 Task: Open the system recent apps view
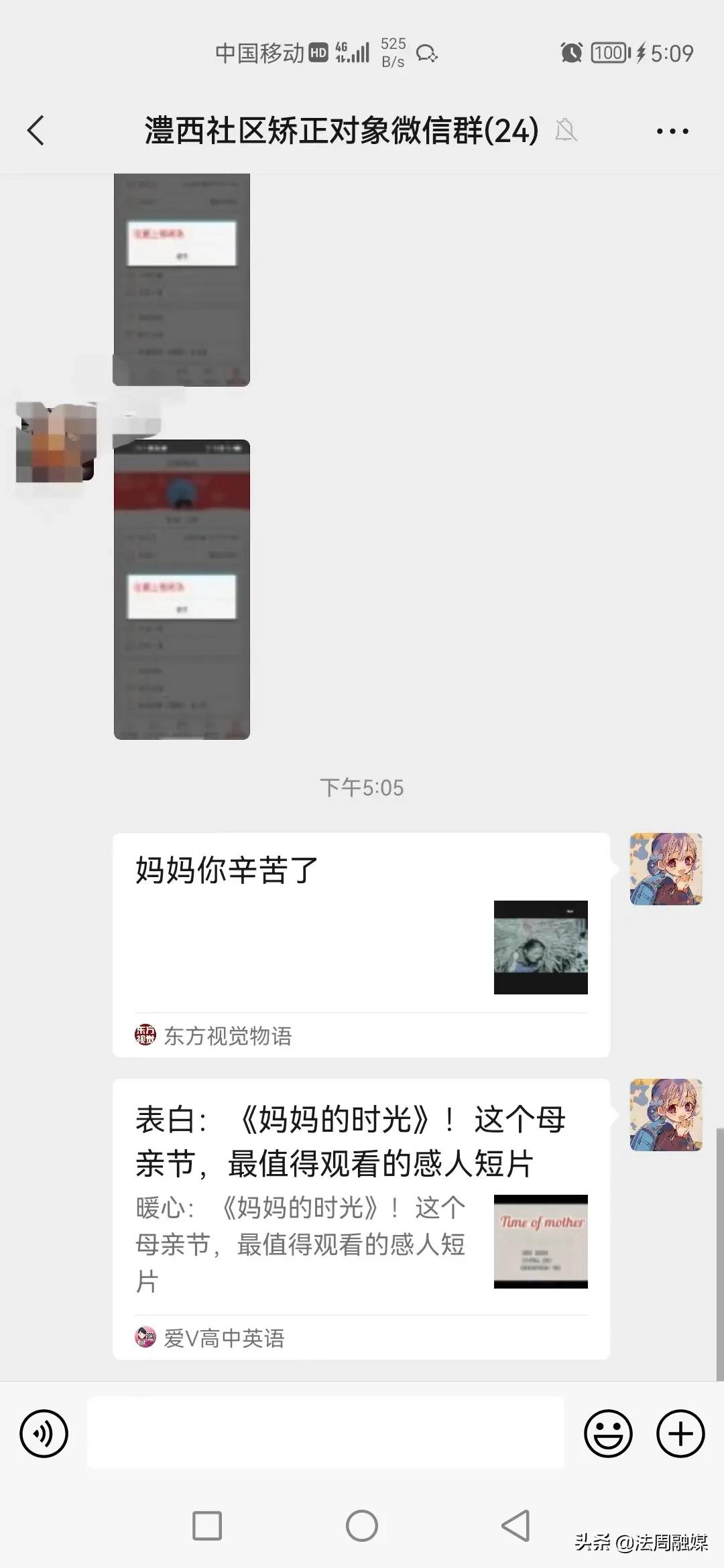click(207, 1526)
